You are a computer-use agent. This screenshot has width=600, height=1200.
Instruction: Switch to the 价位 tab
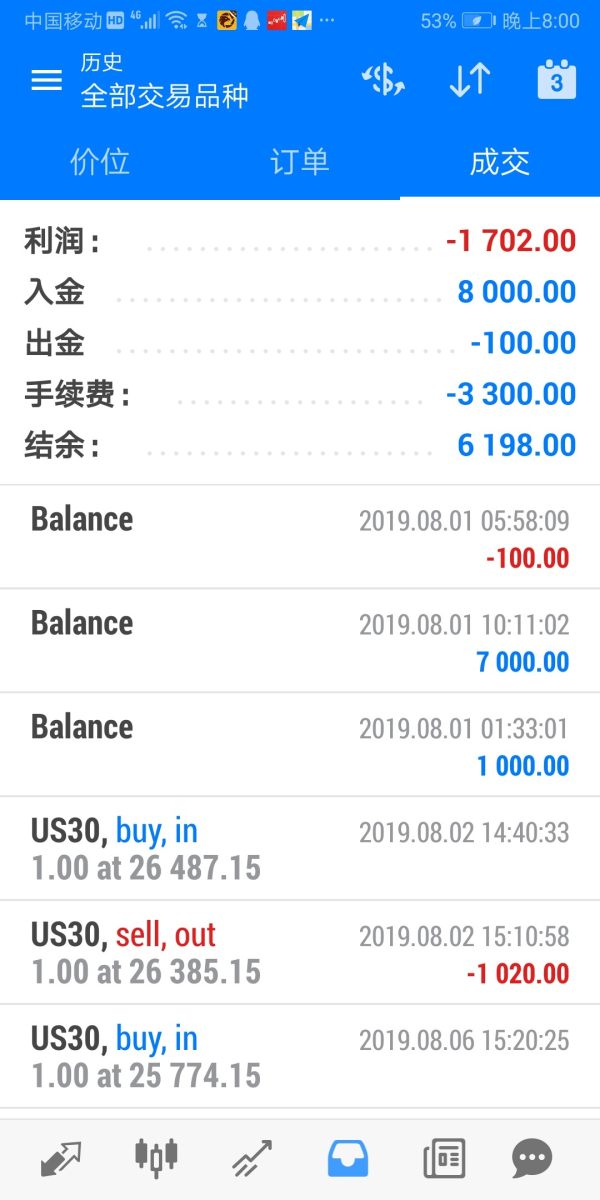pyautogui.click(x=100, y=162)
